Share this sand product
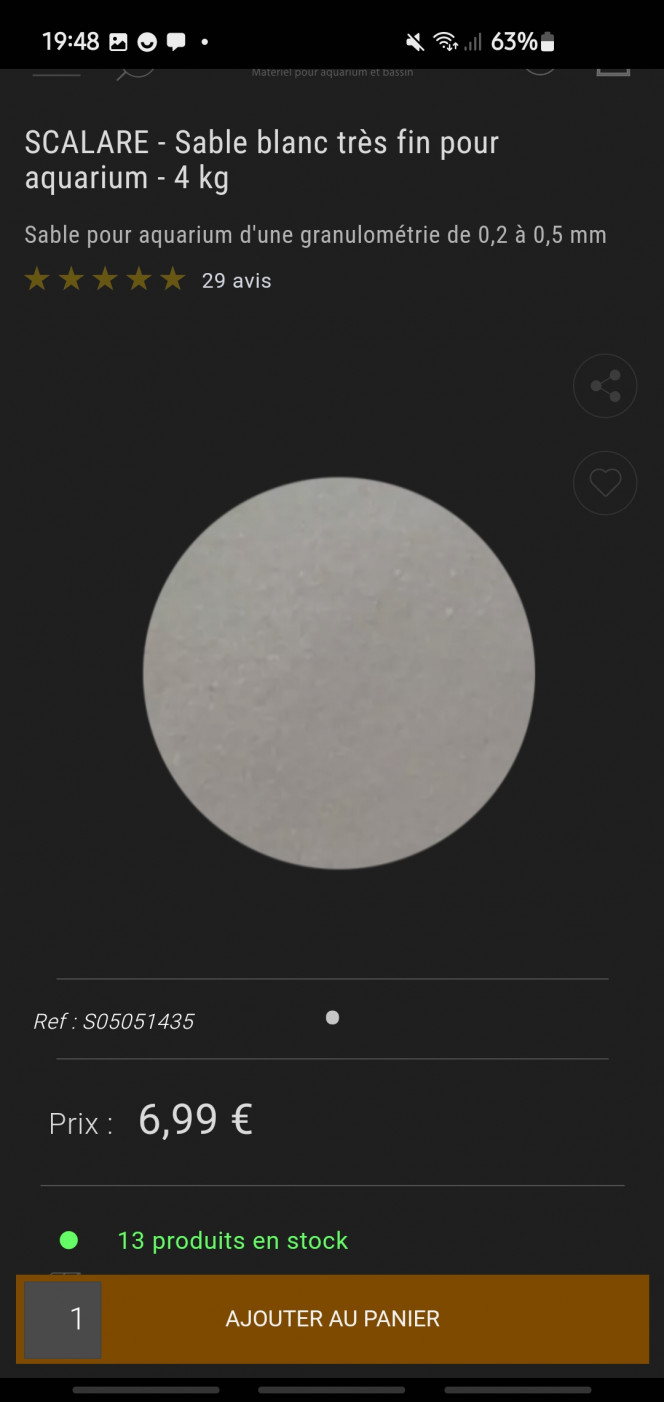664x1402 pixels. tap(604, 386)
